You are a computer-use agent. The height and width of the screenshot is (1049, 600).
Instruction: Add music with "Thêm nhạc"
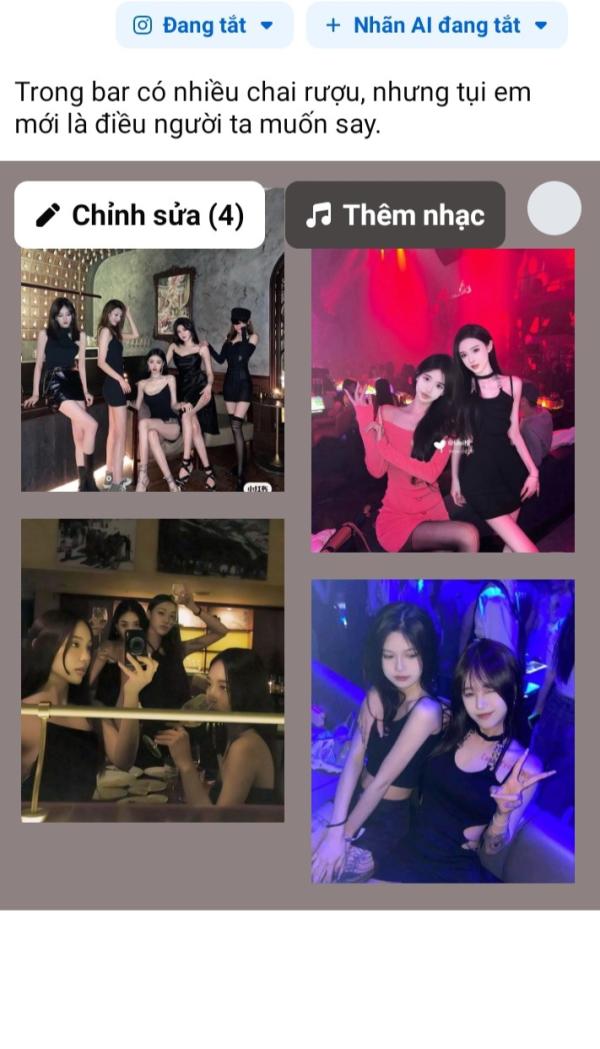[395, 215]
